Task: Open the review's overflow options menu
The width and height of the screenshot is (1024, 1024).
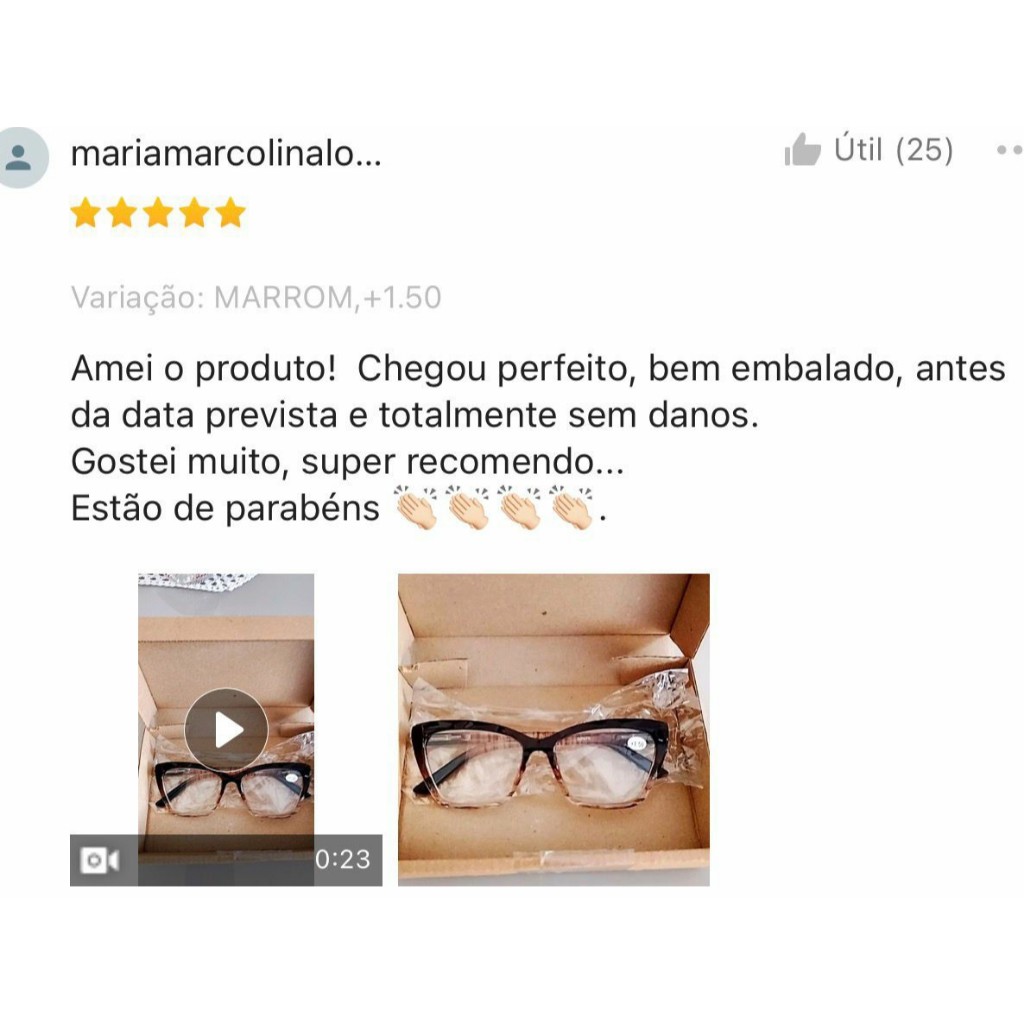Action: pyautogui.click(x=1010, y=150)
